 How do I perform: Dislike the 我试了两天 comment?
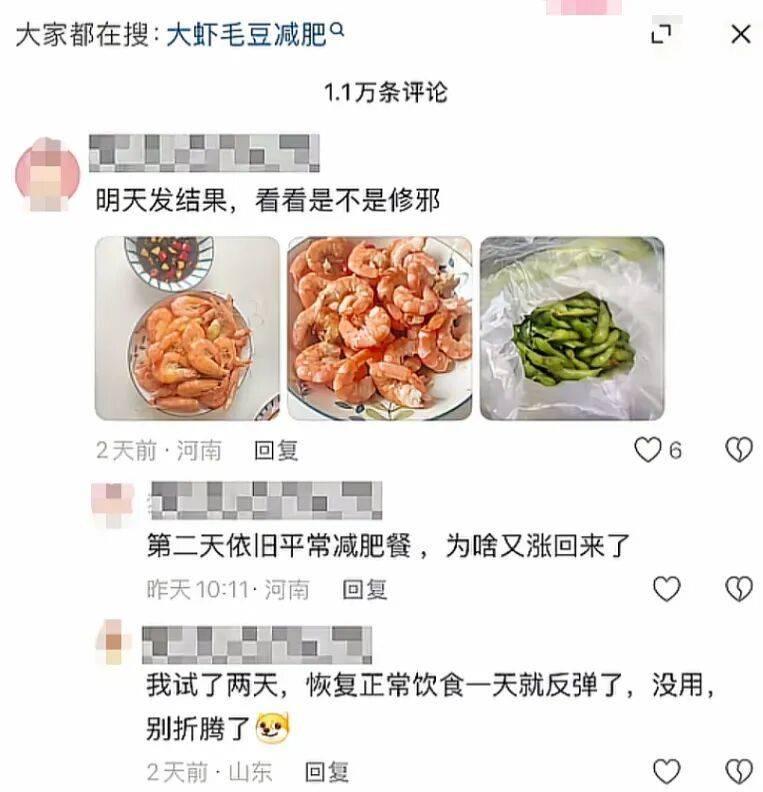pos(738,770)
